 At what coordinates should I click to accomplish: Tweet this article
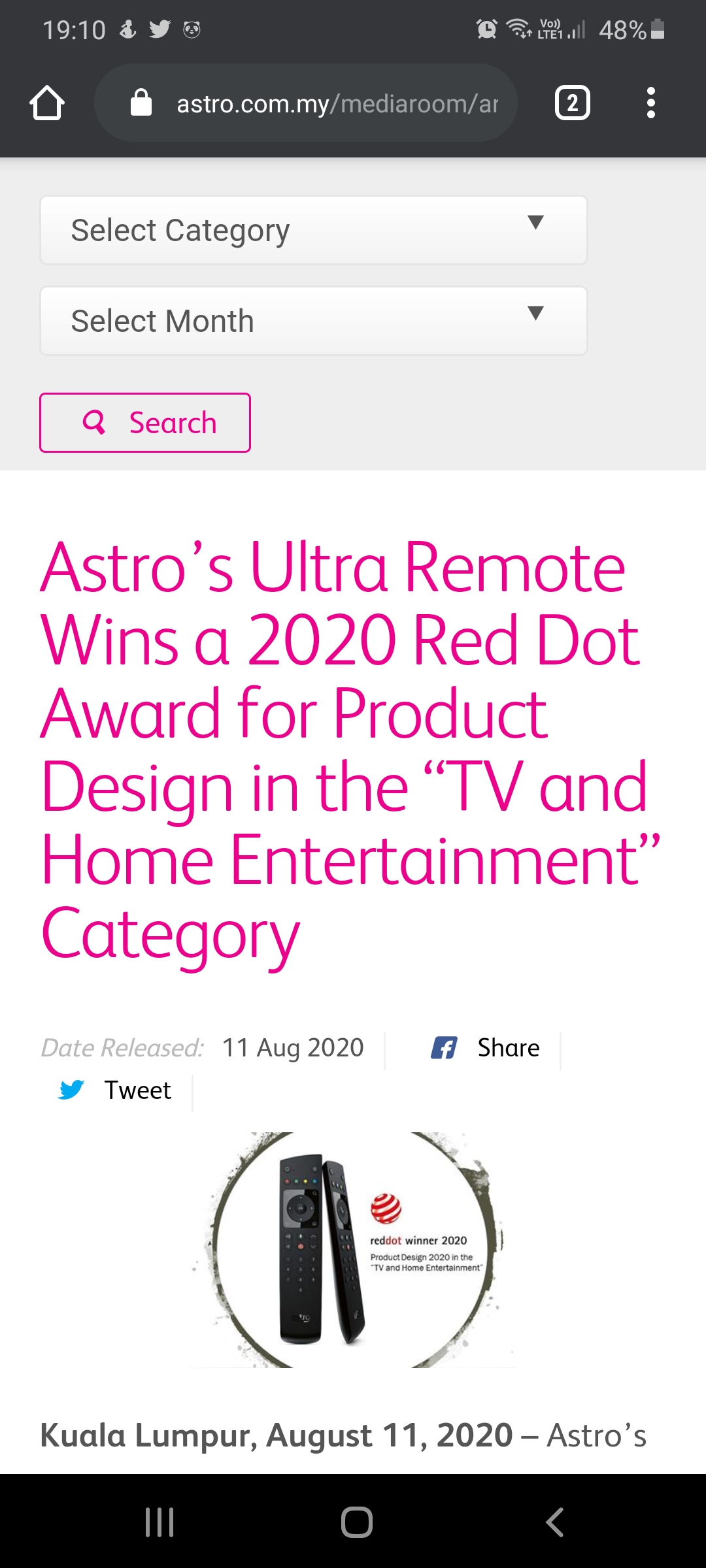pos(115,1090)
